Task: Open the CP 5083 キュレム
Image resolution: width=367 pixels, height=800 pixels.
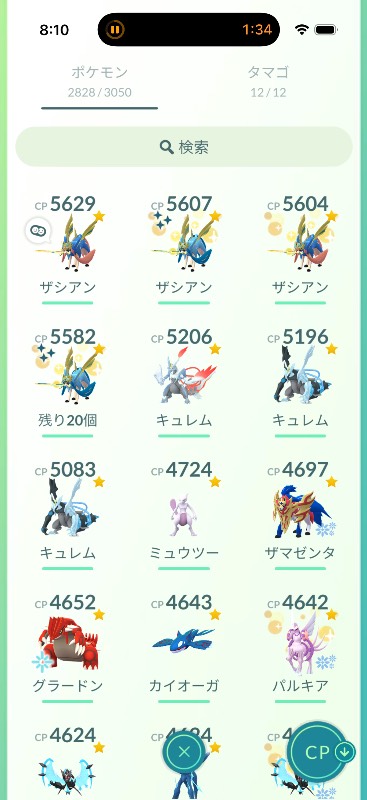Action: [67, 514]
